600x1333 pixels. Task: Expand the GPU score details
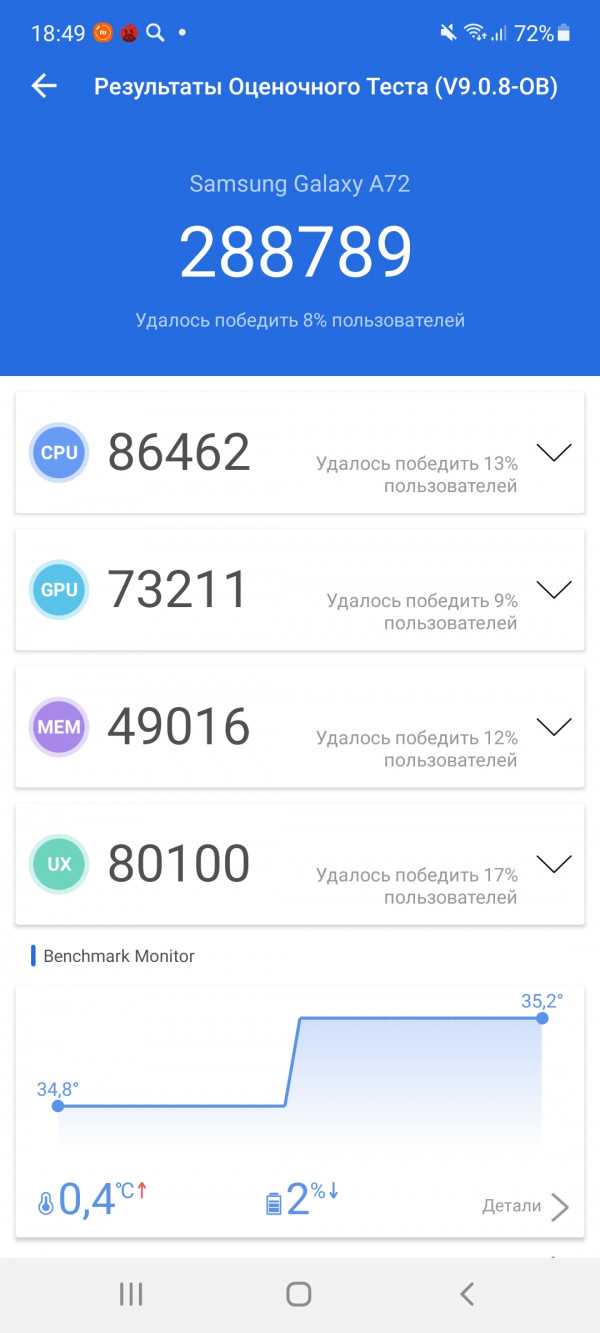553,589
